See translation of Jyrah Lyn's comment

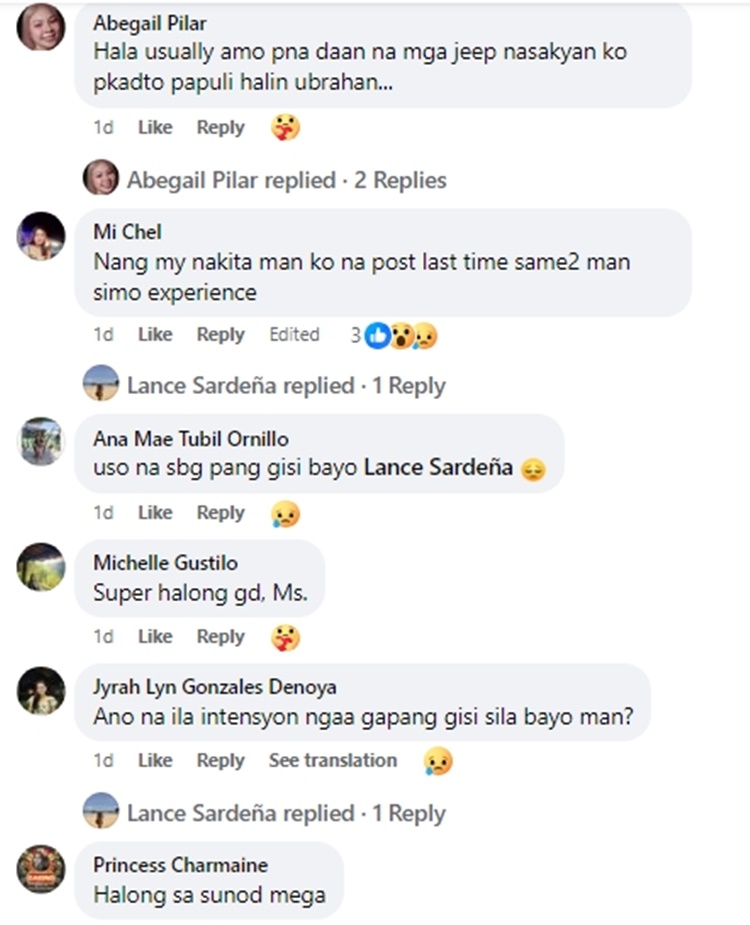pyautogui.click(x=332, y=761)
